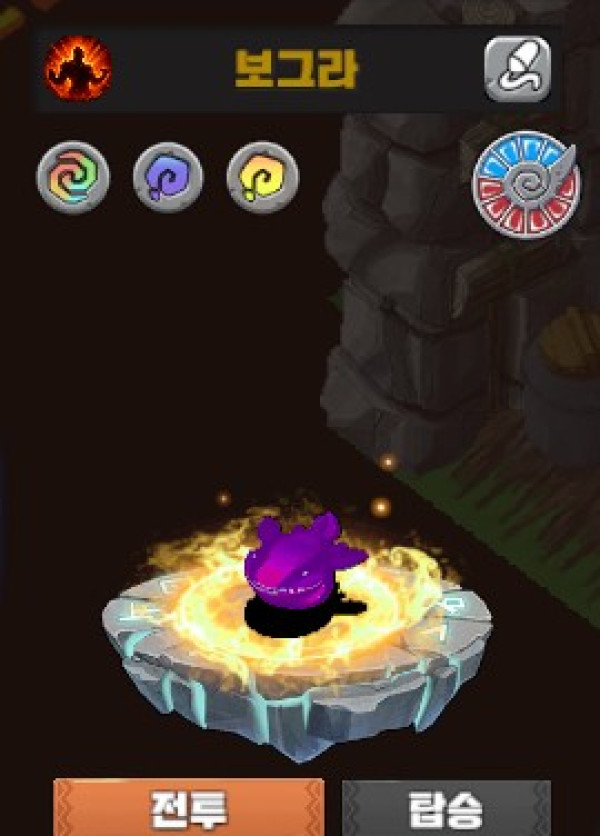The height and width of the screenshot is (836, 600).
Task: Switch to the 전투 tab
Action: (189, 807)
